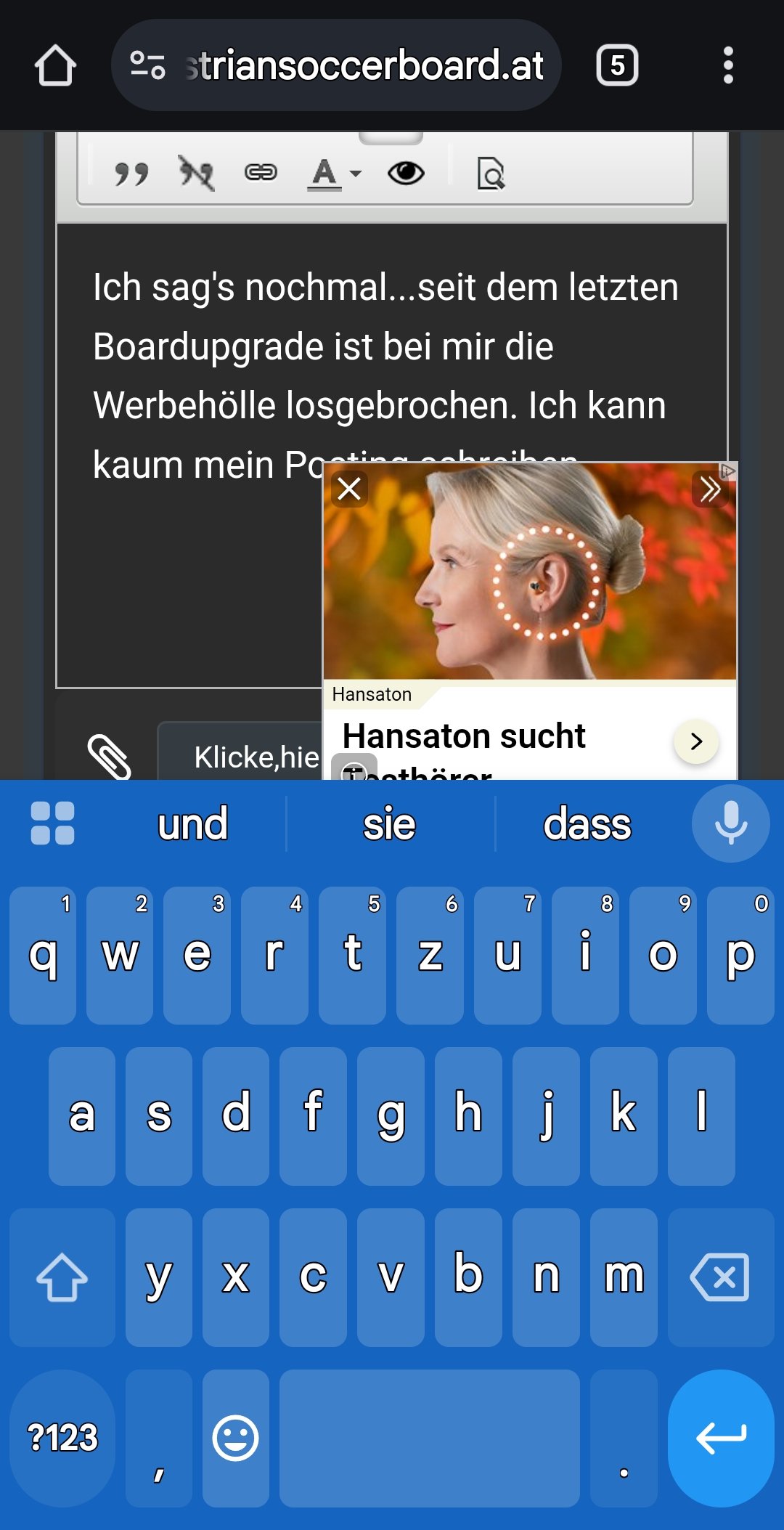784x1530 pixels.
Task: Open the tab switcher showing 5 tabs
Action: click(x=617, y=65)
